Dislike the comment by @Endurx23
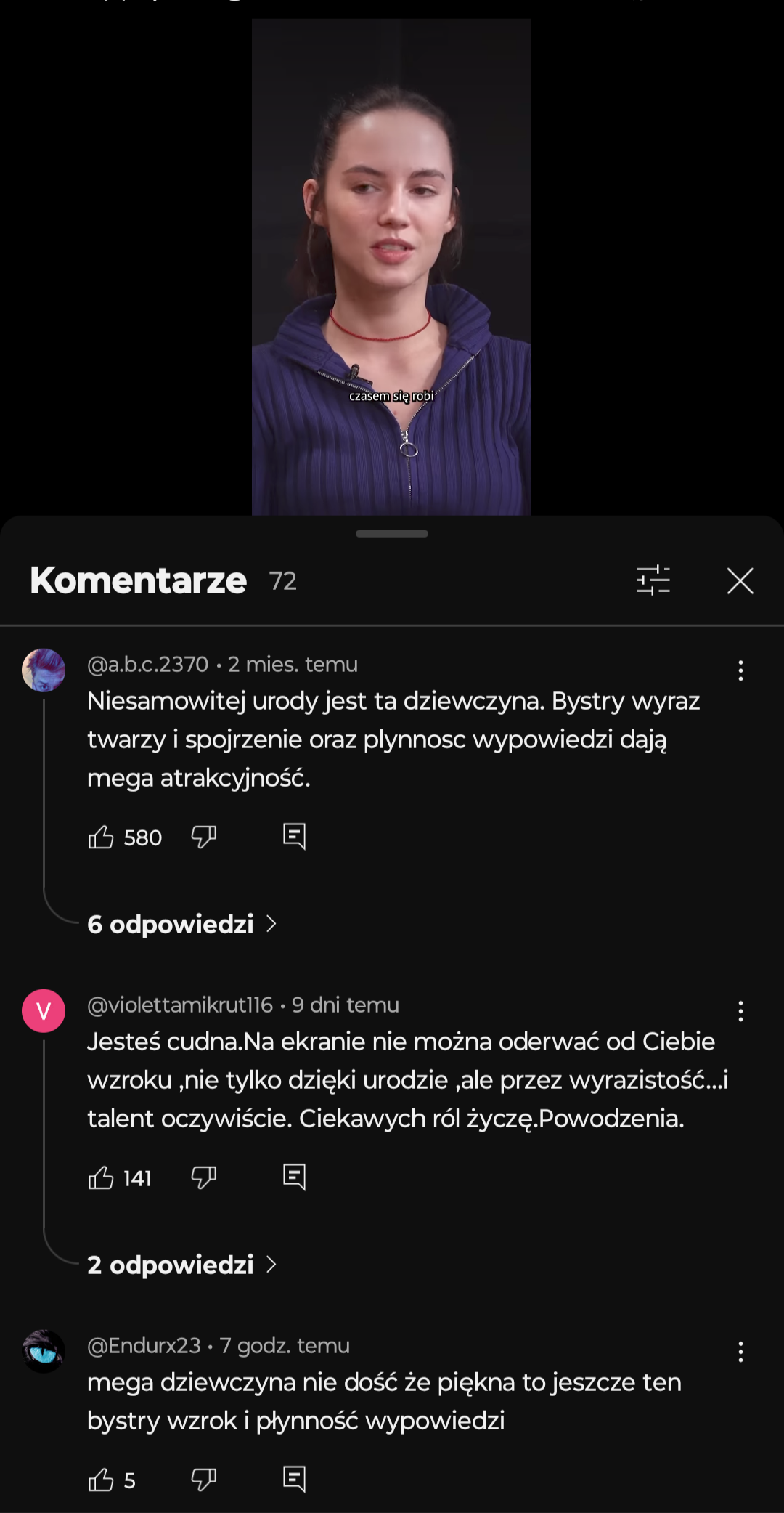 203,1480
